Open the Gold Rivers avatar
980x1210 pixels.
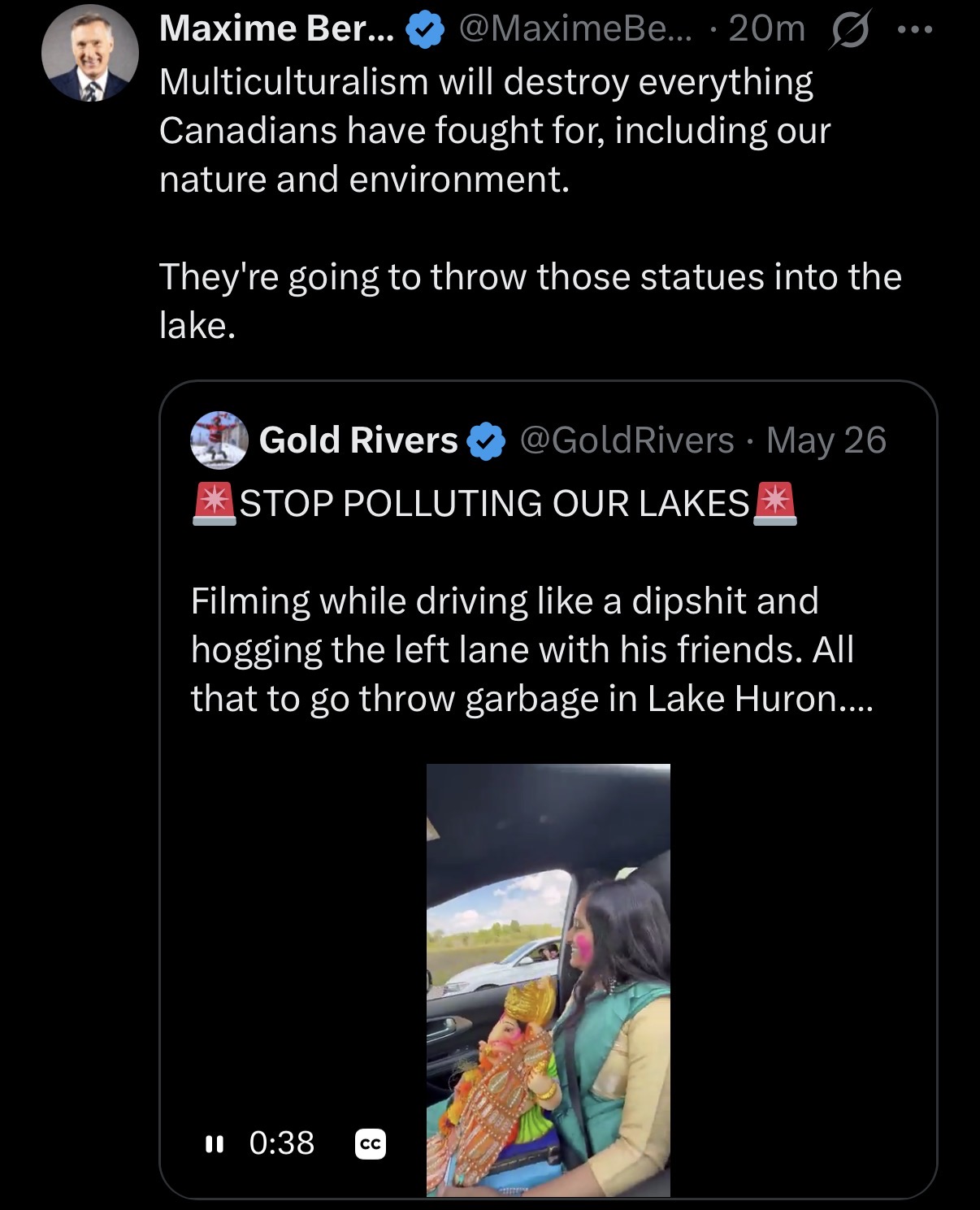(219, 440)
